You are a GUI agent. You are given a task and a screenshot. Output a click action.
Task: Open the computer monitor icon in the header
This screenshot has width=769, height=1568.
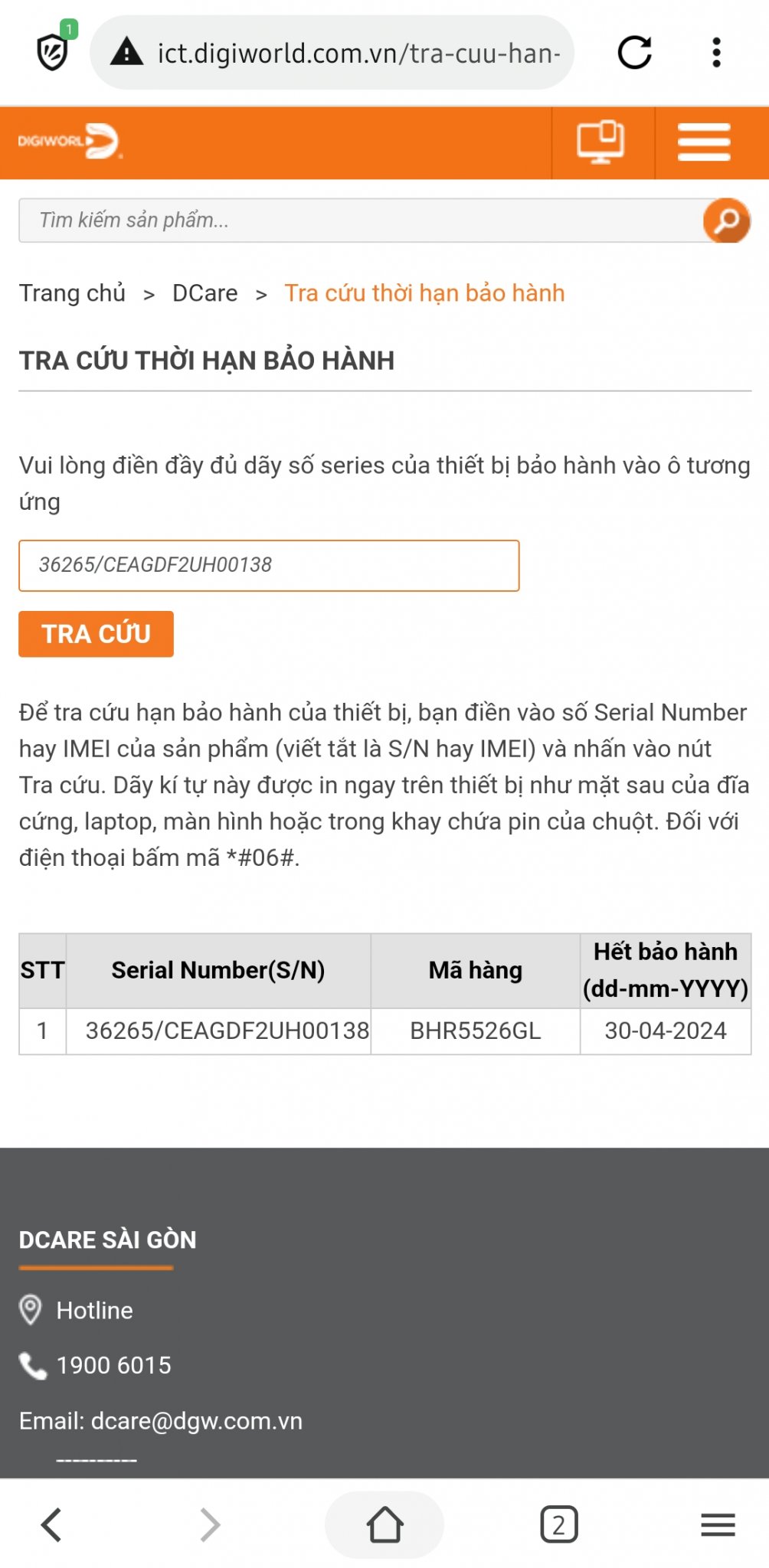(601, 143)
